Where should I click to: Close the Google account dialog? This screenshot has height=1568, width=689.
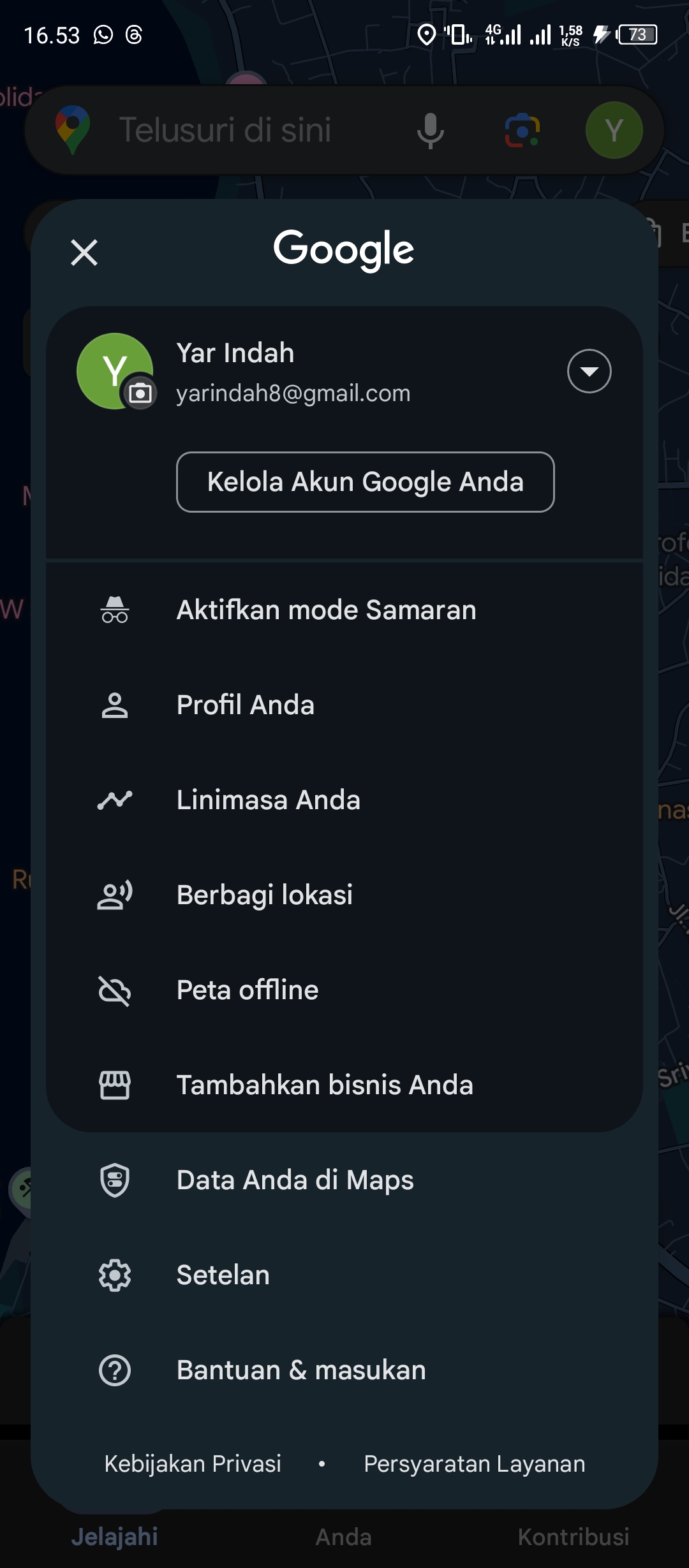pyautogui.click(x=84, y=253)
